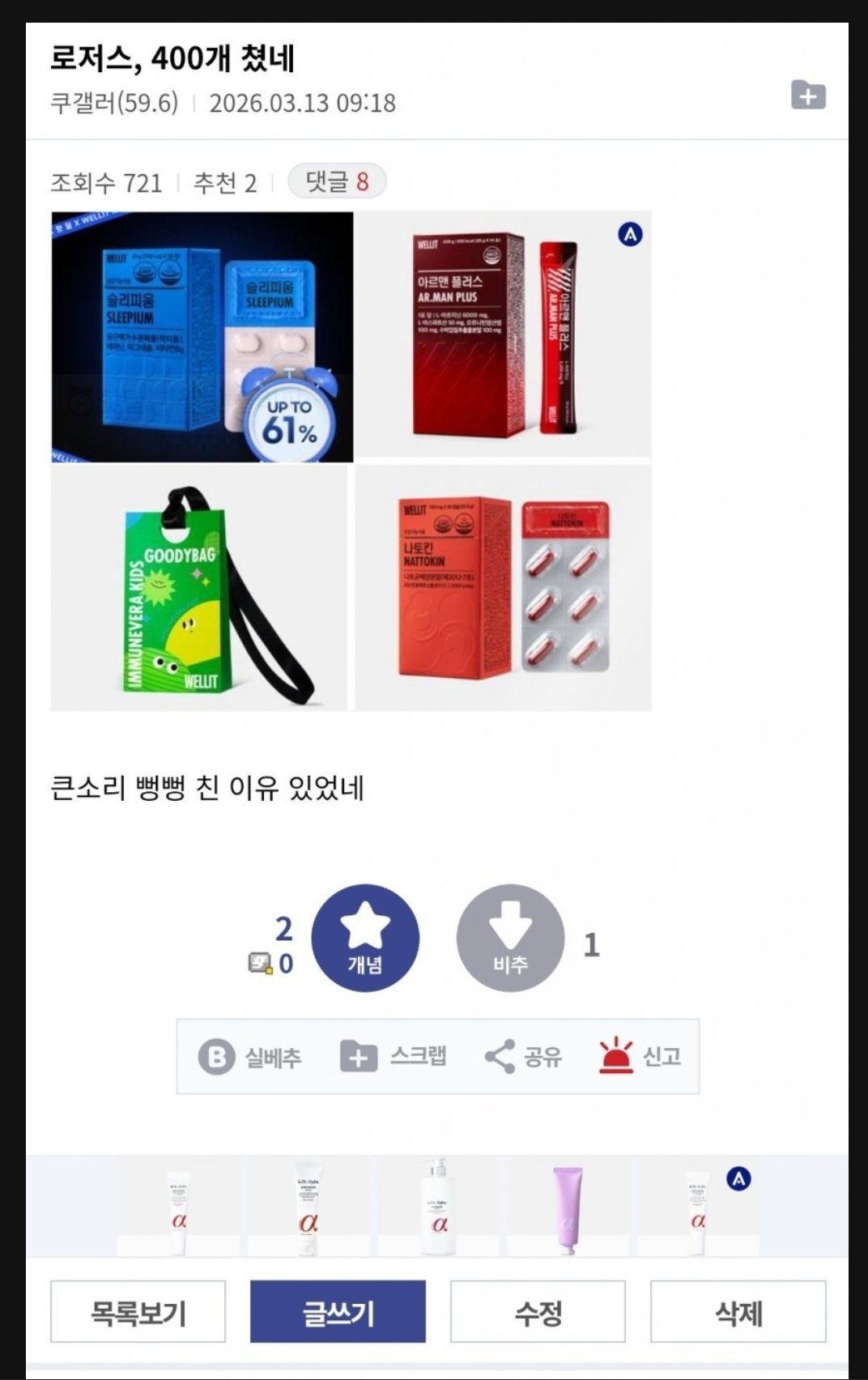Image resolution: width=868 pixels, height=1380 pixels.
Task: Downvote the post with 비추 button
Action: (x=510, y=938)
